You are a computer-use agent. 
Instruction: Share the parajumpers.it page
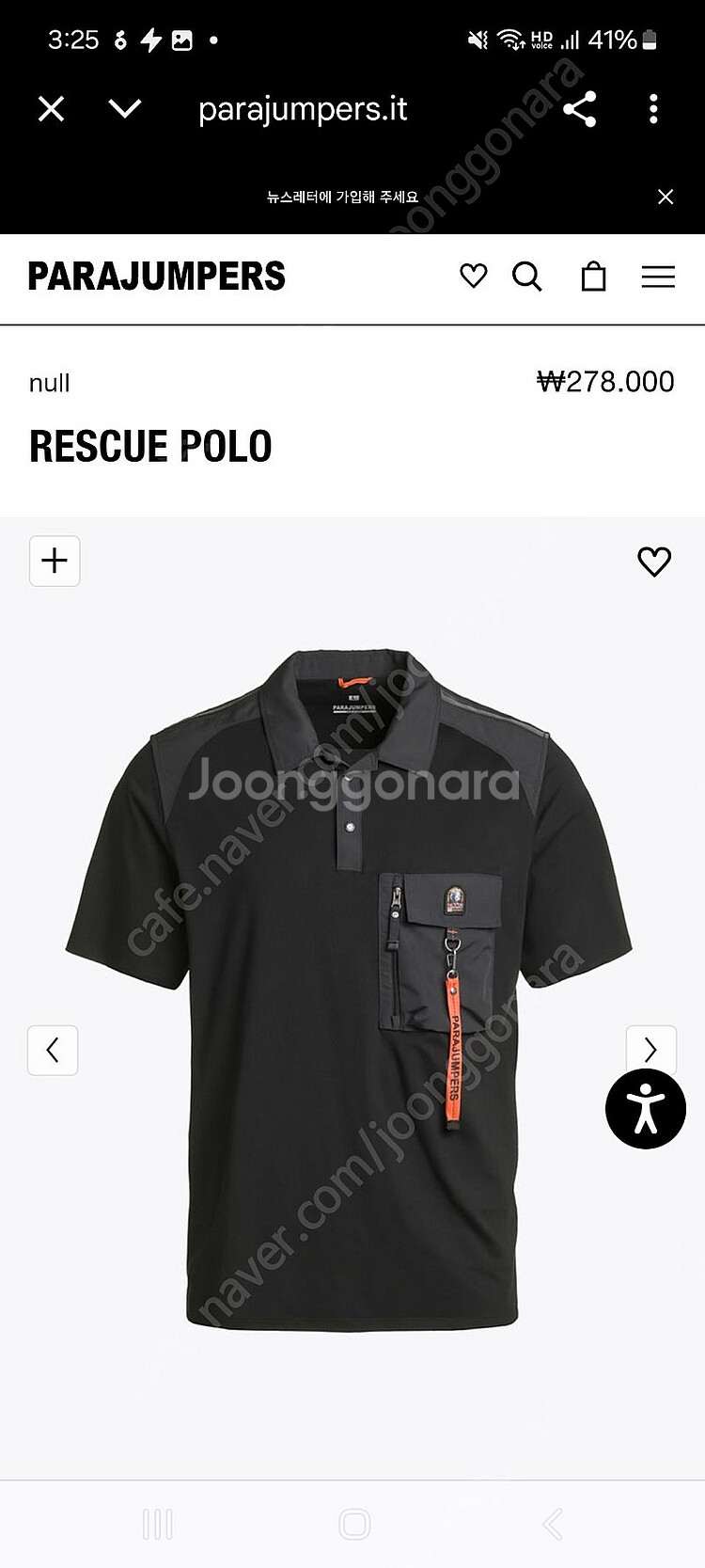point(580,109)
